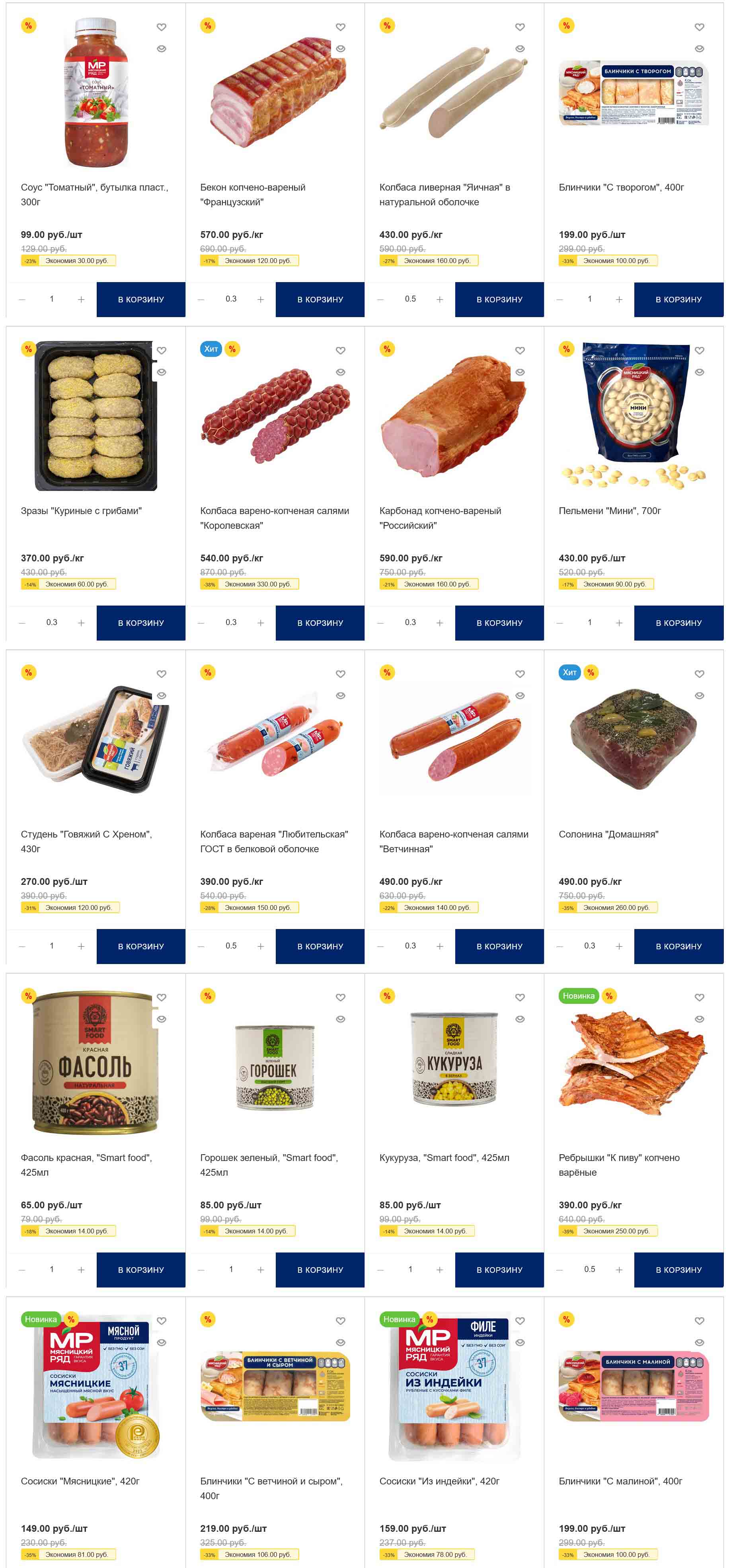The width and height of the screenshot is (731, 1568).
Task: Open Сосиски "Мясницкие" product card
Action: [x=80, y=1481]
